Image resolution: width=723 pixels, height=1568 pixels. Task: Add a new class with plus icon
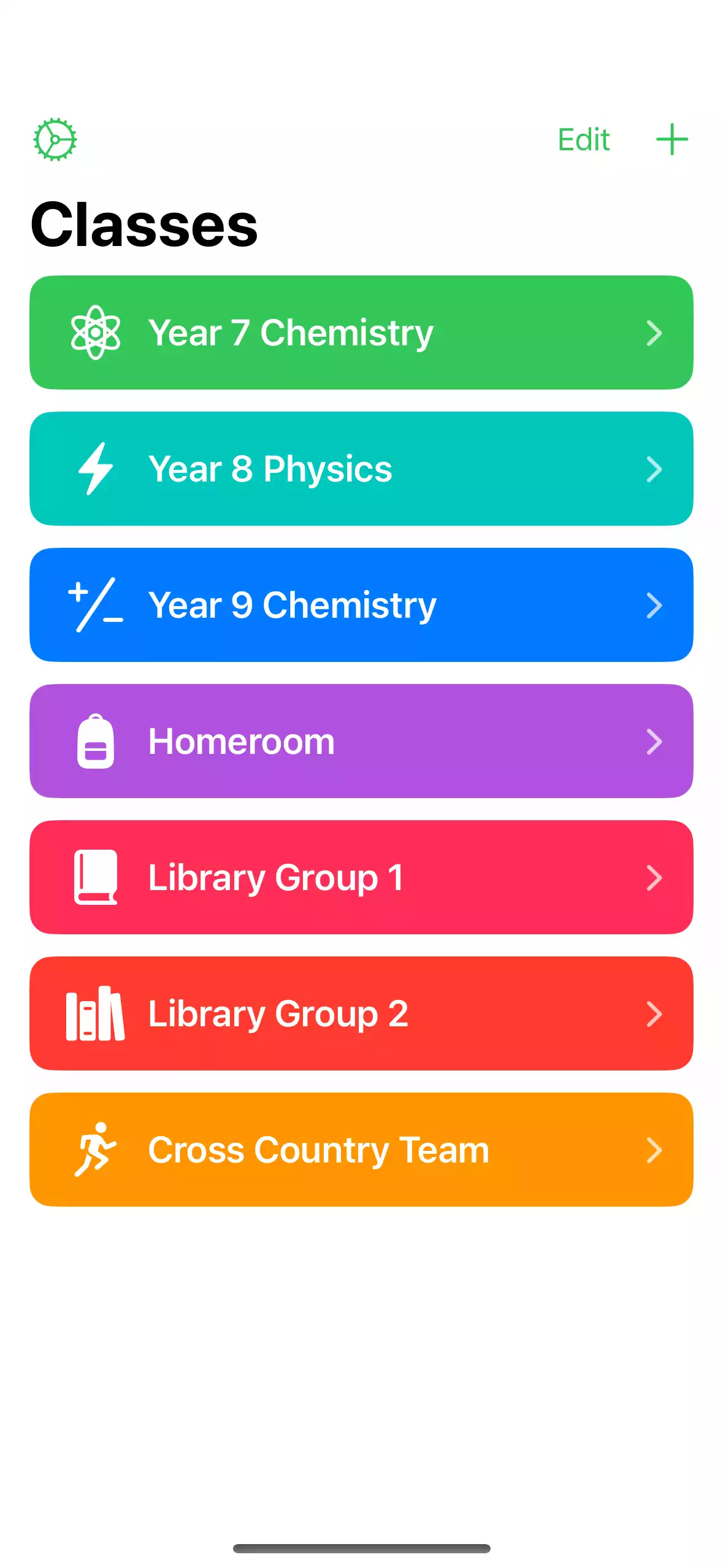[672, 140]
